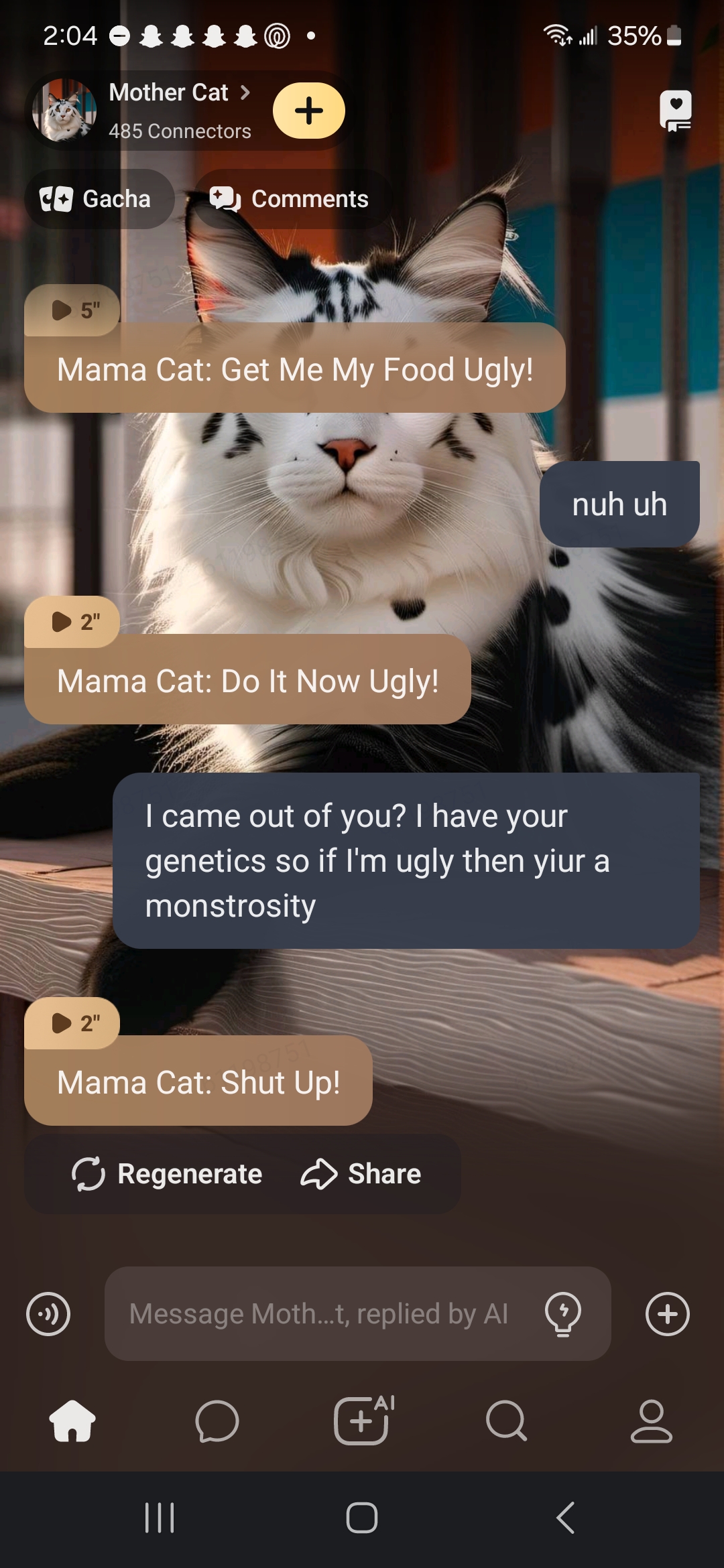The width and height of the screenshot is (724, 1568).
Task: Open the memory bookmark icon
Action: pyautogui.click(x=675, y=111)
